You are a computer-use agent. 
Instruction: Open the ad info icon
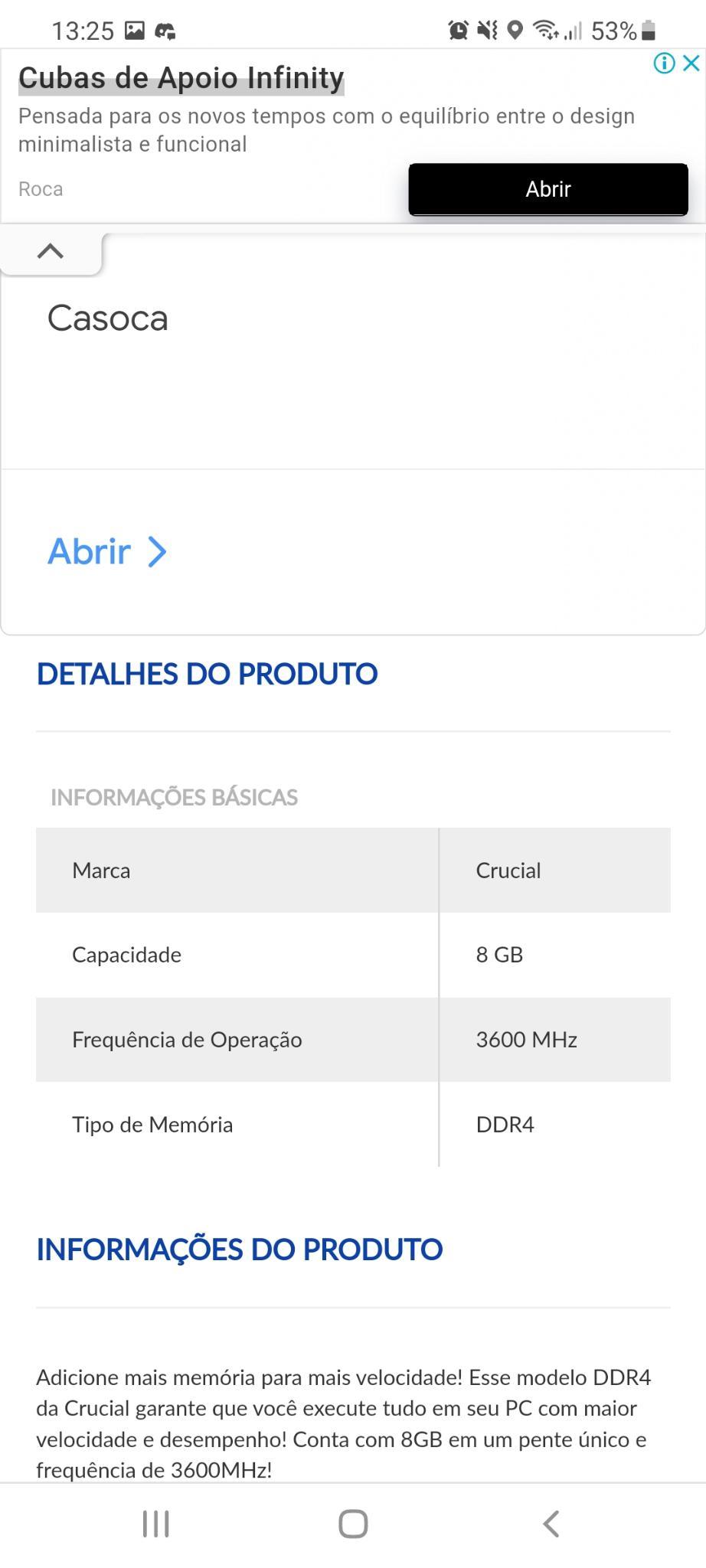click(664, 63)
